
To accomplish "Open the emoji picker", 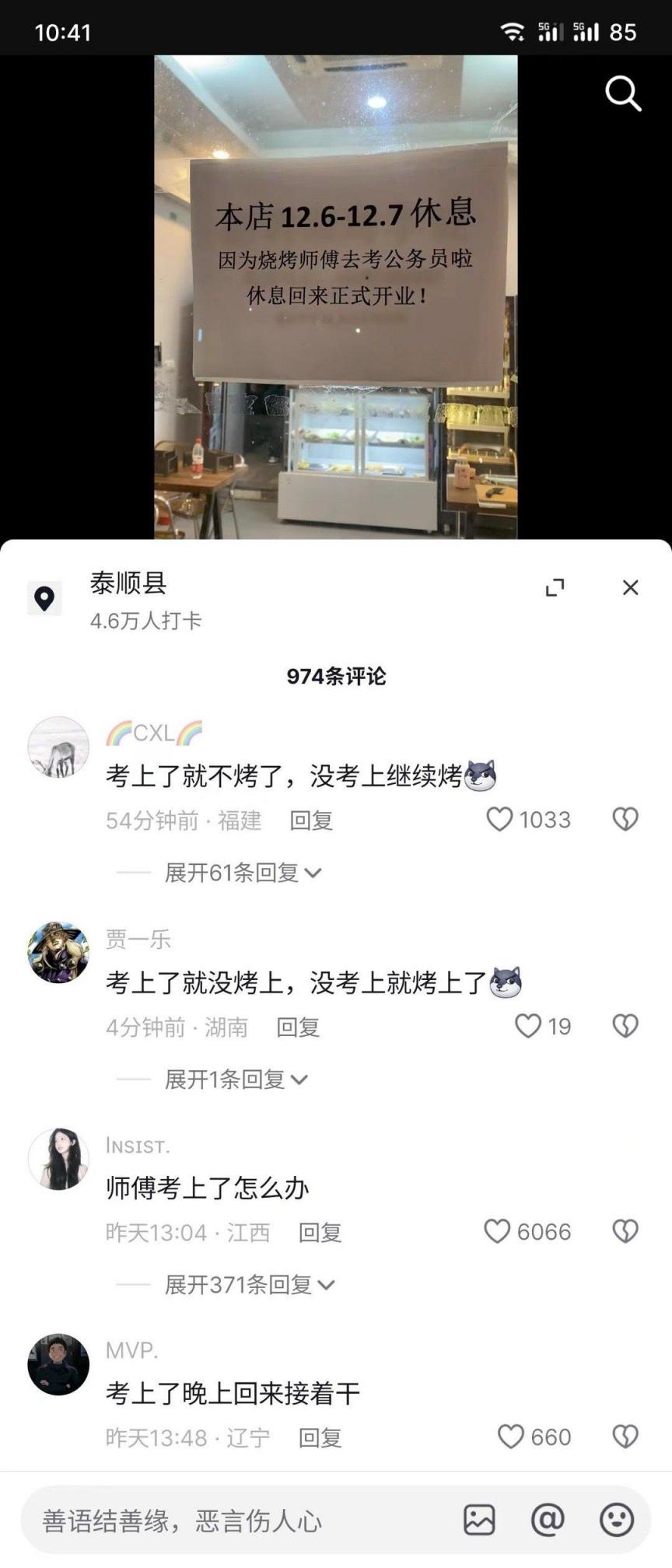I will pos(617,1520).
